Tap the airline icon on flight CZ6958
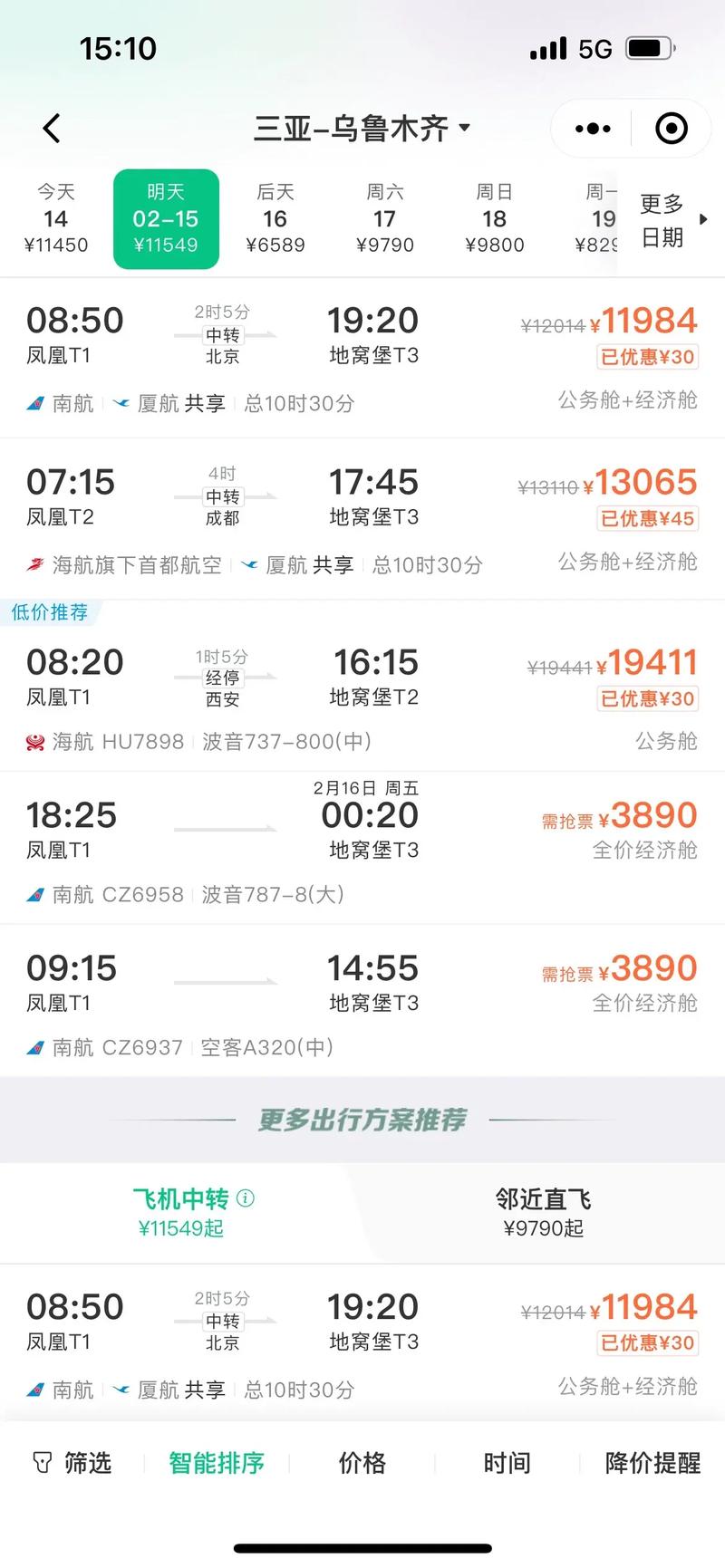The image size is (725, 1568). coord(34,894)
